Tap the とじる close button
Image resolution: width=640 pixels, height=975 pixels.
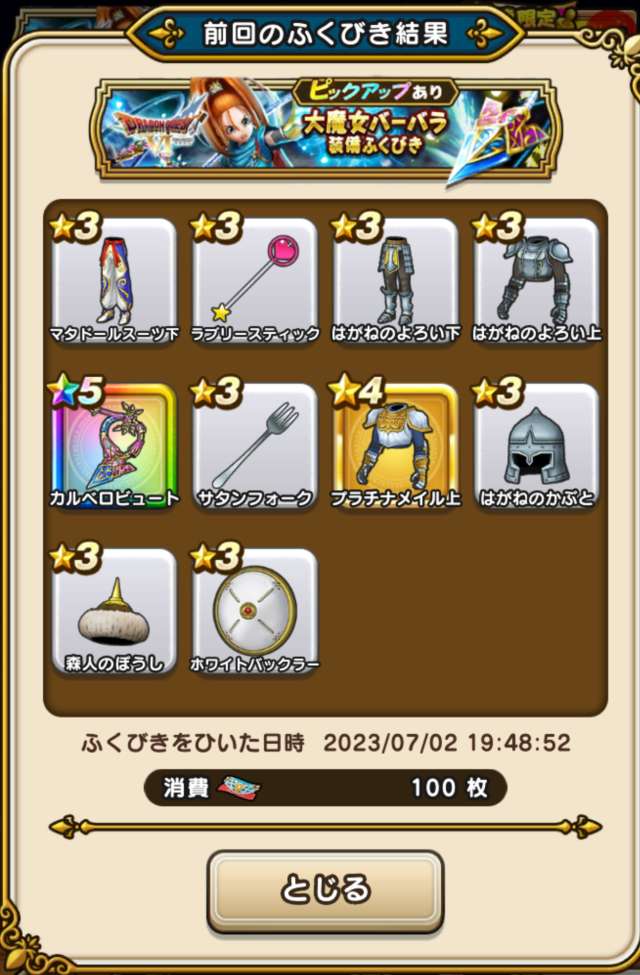click(x=324, y=889)
